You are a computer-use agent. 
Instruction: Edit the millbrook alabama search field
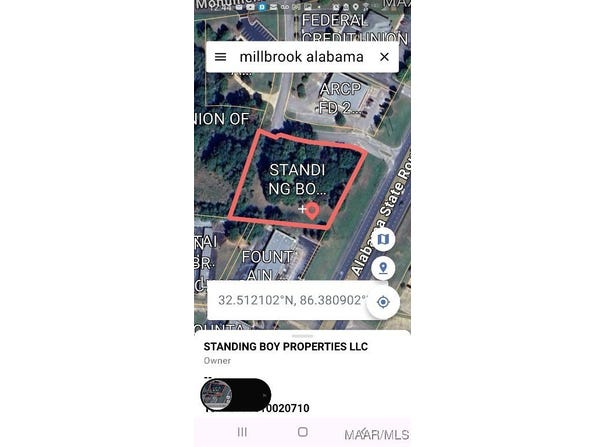click(x=301, y=57)
